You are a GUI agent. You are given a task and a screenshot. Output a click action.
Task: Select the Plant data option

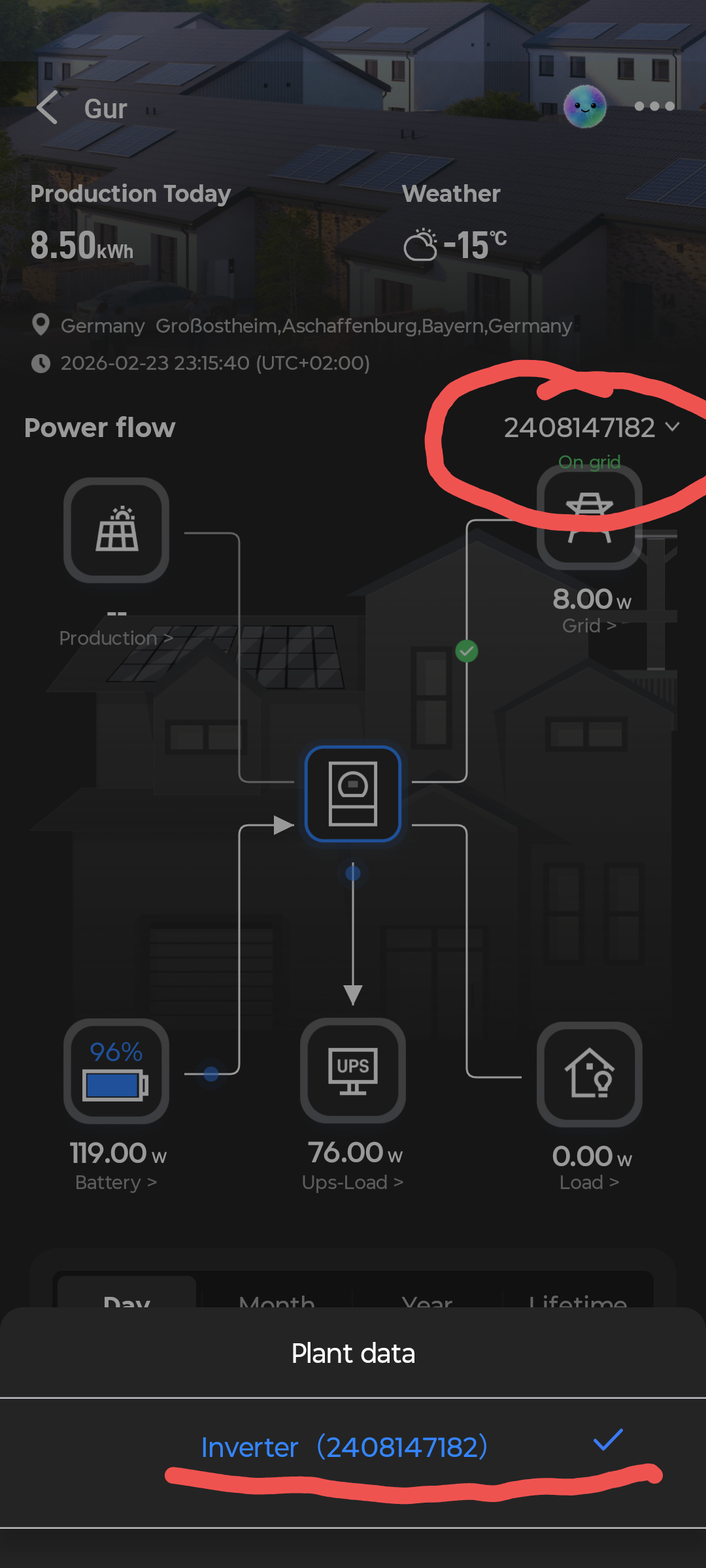(353, 1353)
